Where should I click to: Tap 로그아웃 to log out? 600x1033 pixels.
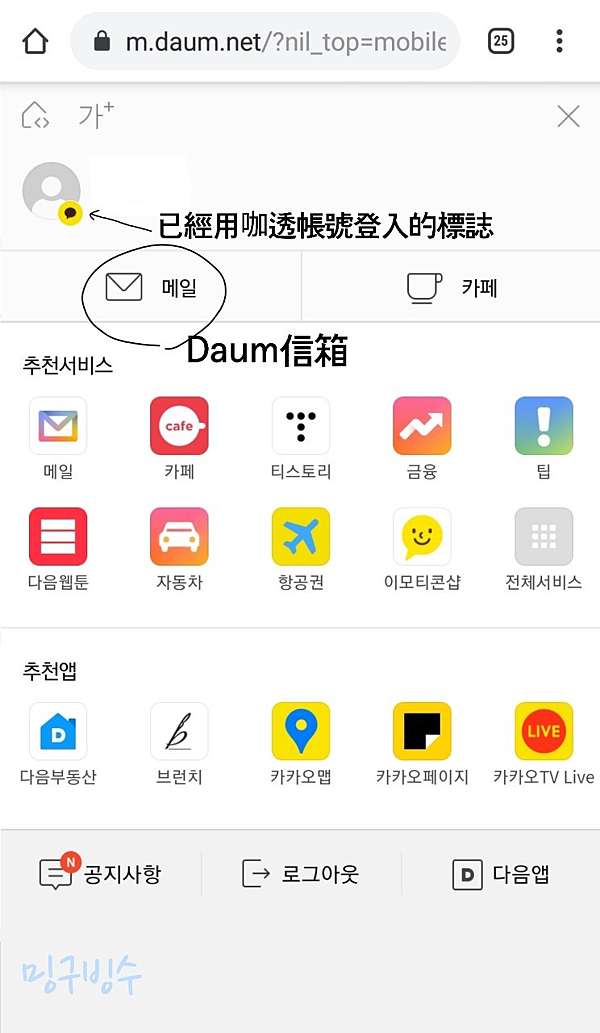point(300,874)
